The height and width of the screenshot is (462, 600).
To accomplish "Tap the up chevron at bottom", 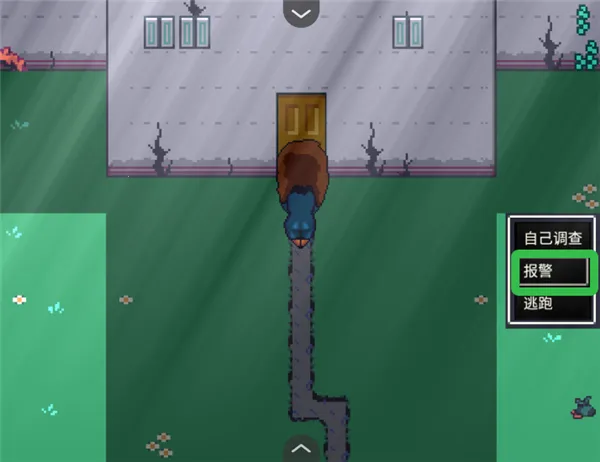I will (x=302, y=446).
